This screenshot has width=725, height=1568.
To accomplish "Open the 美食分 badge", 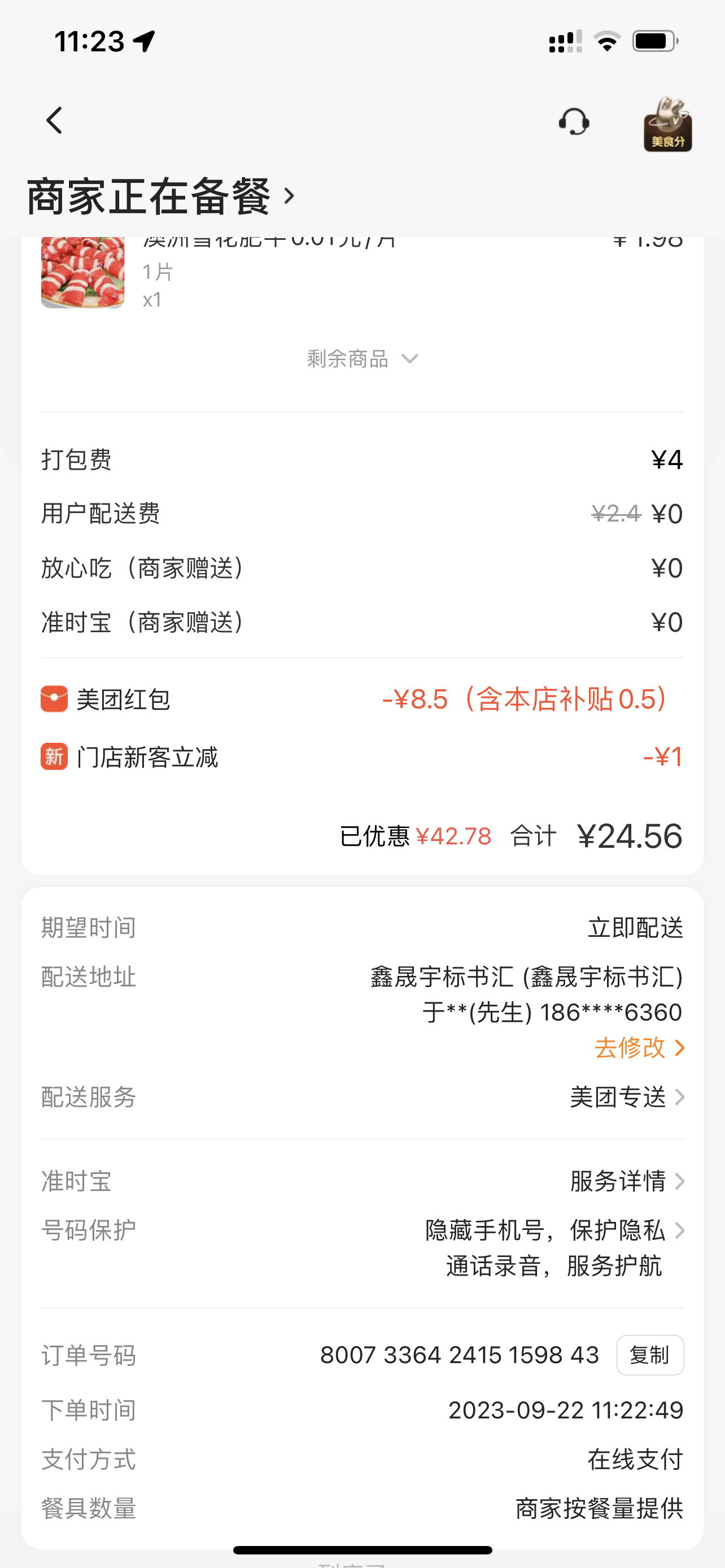I will 667,124.
